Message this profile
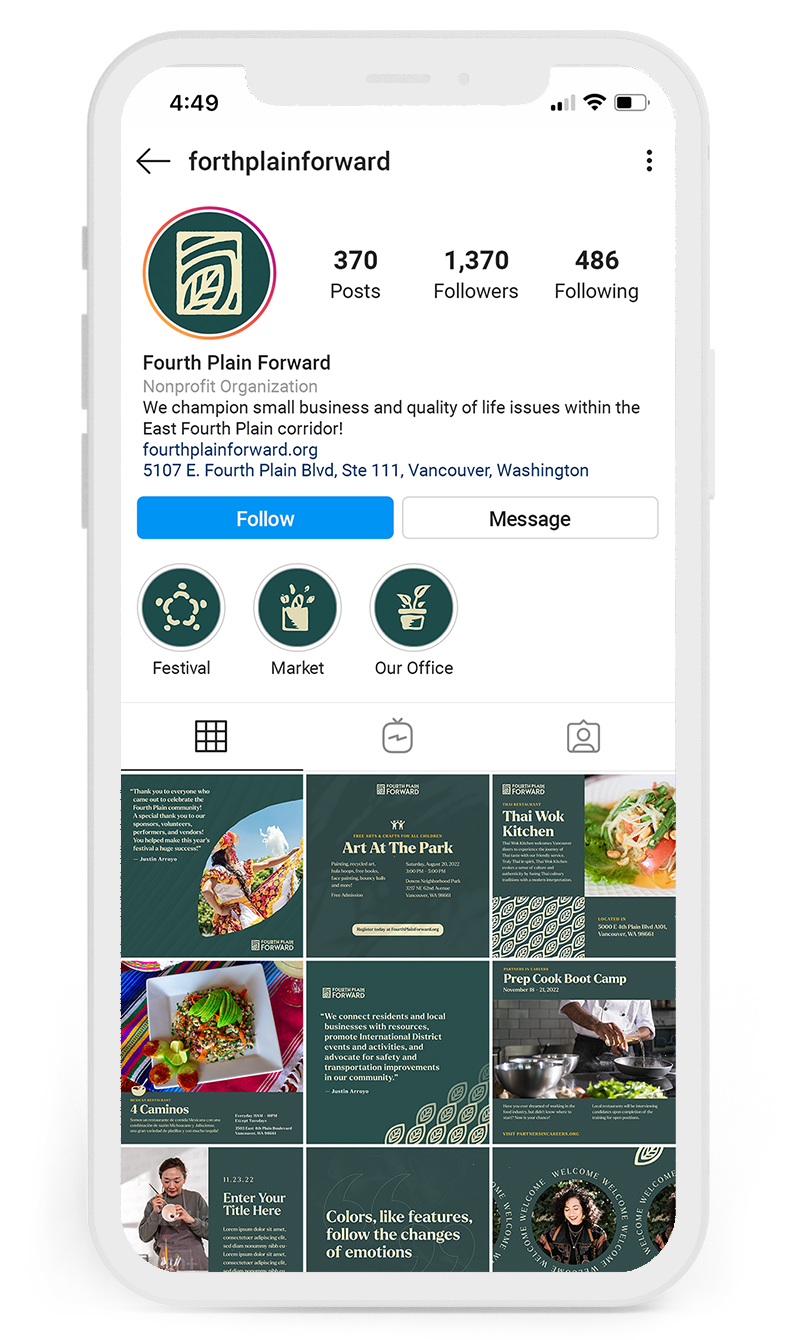 click(x=530, y=518)
